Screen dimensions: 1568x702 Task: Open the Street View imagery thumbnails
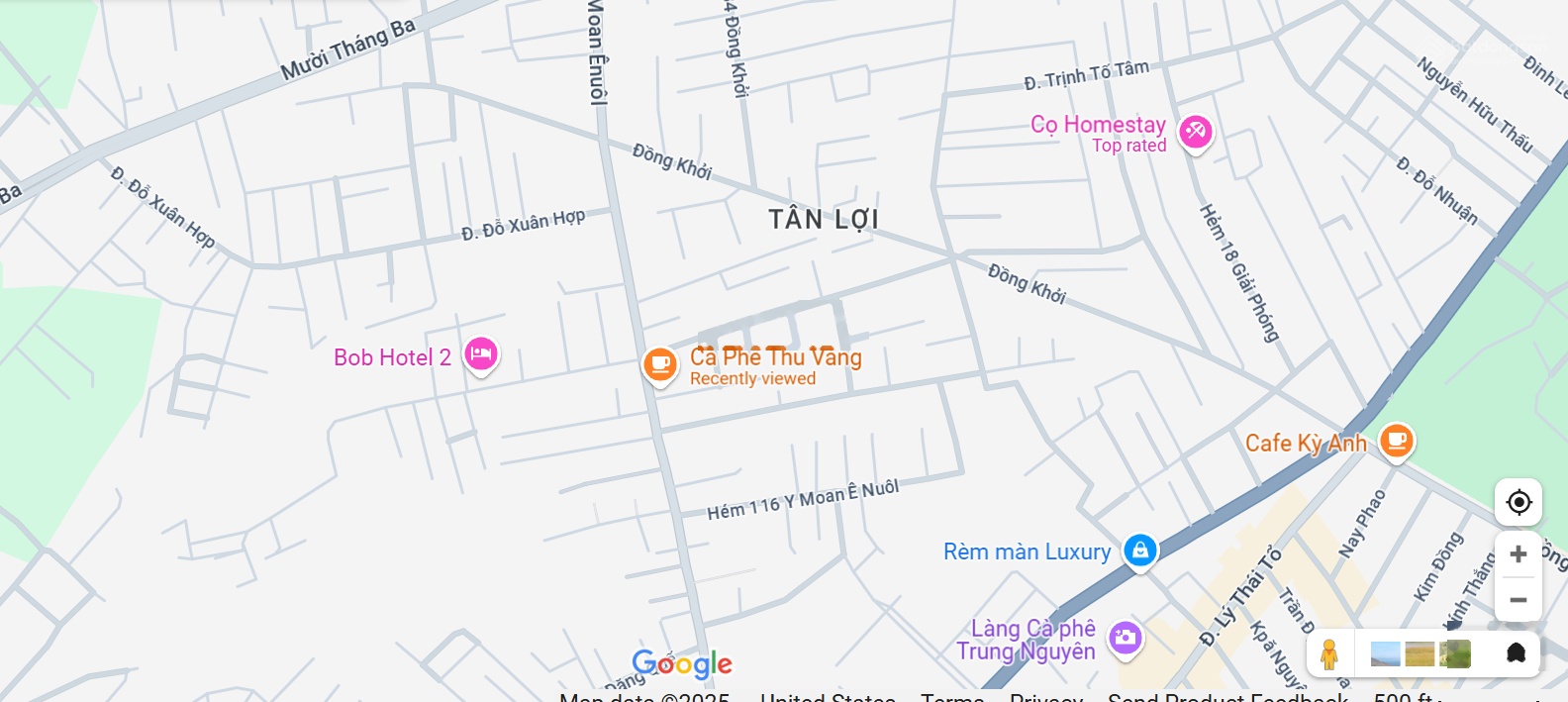[x=1420, y=654]
